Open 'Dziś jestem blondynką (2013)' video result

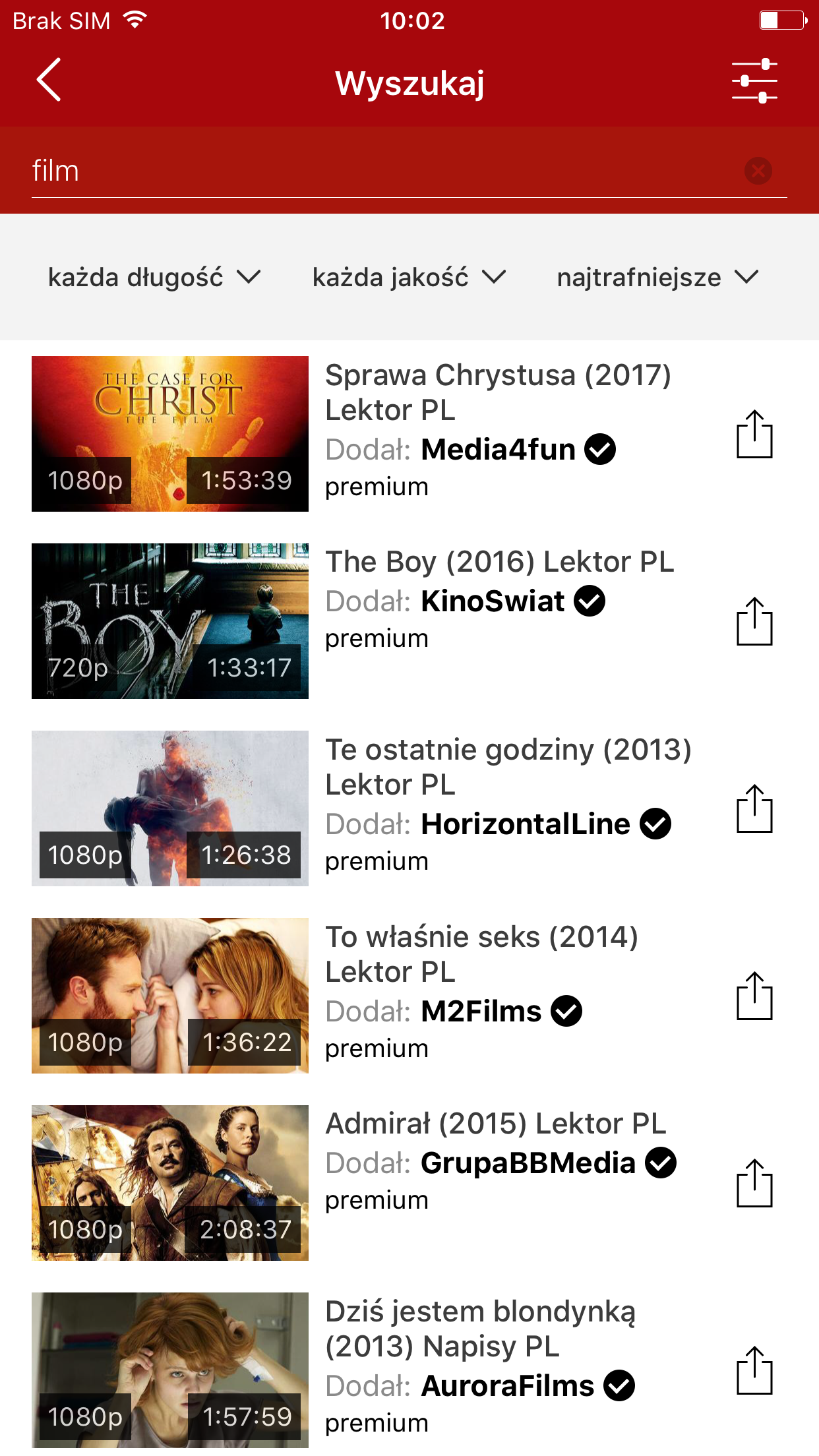[x=170, y=1370]
